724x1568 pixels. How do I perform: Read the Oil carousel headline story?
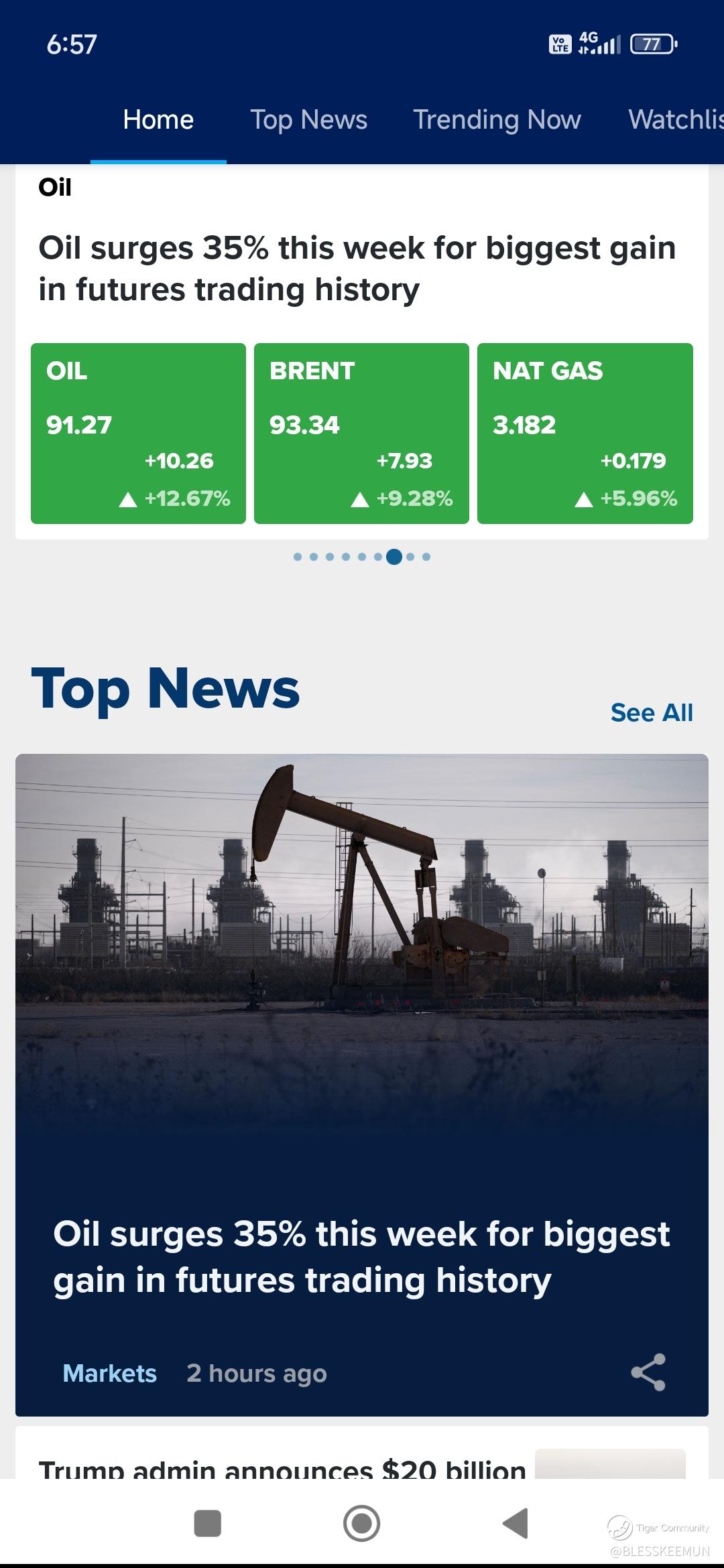pyautogui.click(x=357, y=269)
